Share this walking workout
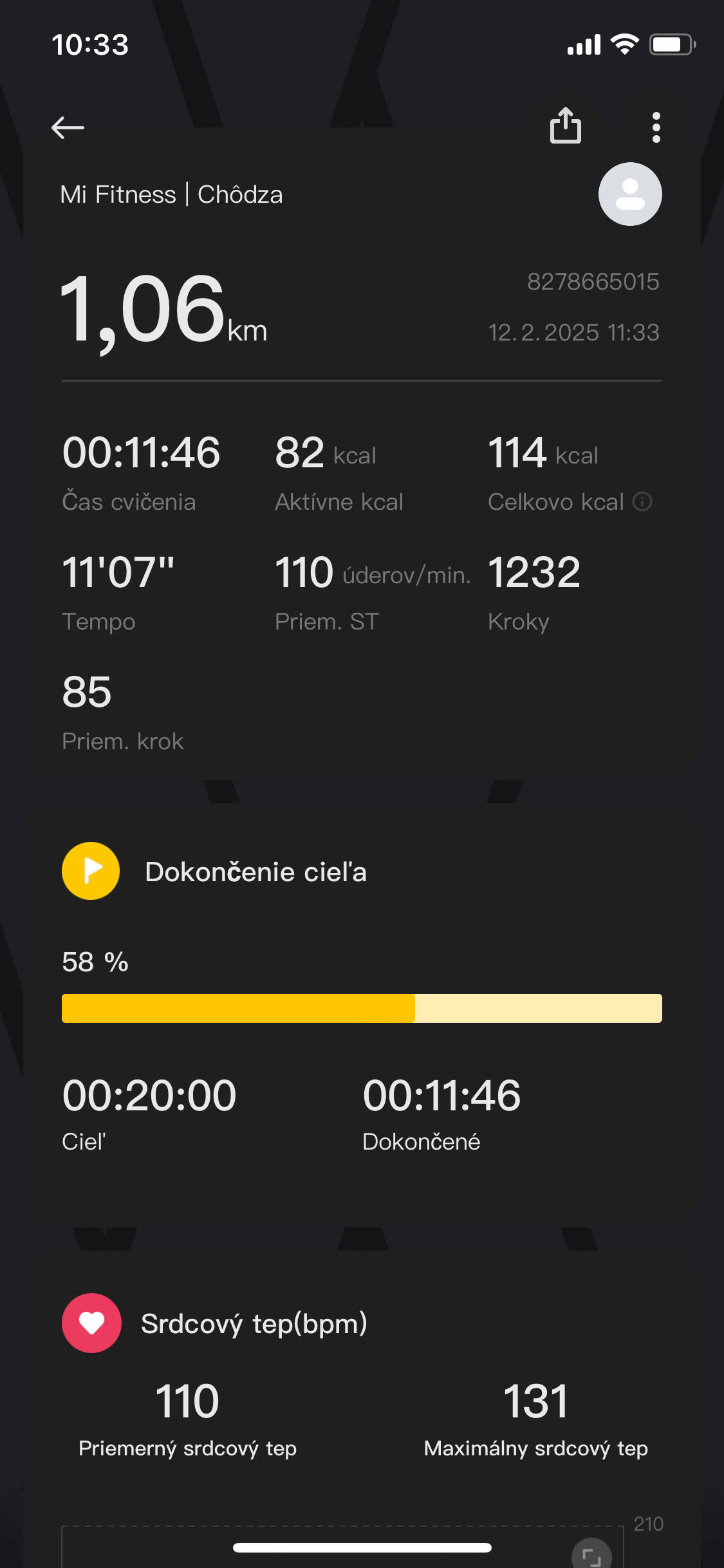724x1568 pixels. click(x=565, y=125)
